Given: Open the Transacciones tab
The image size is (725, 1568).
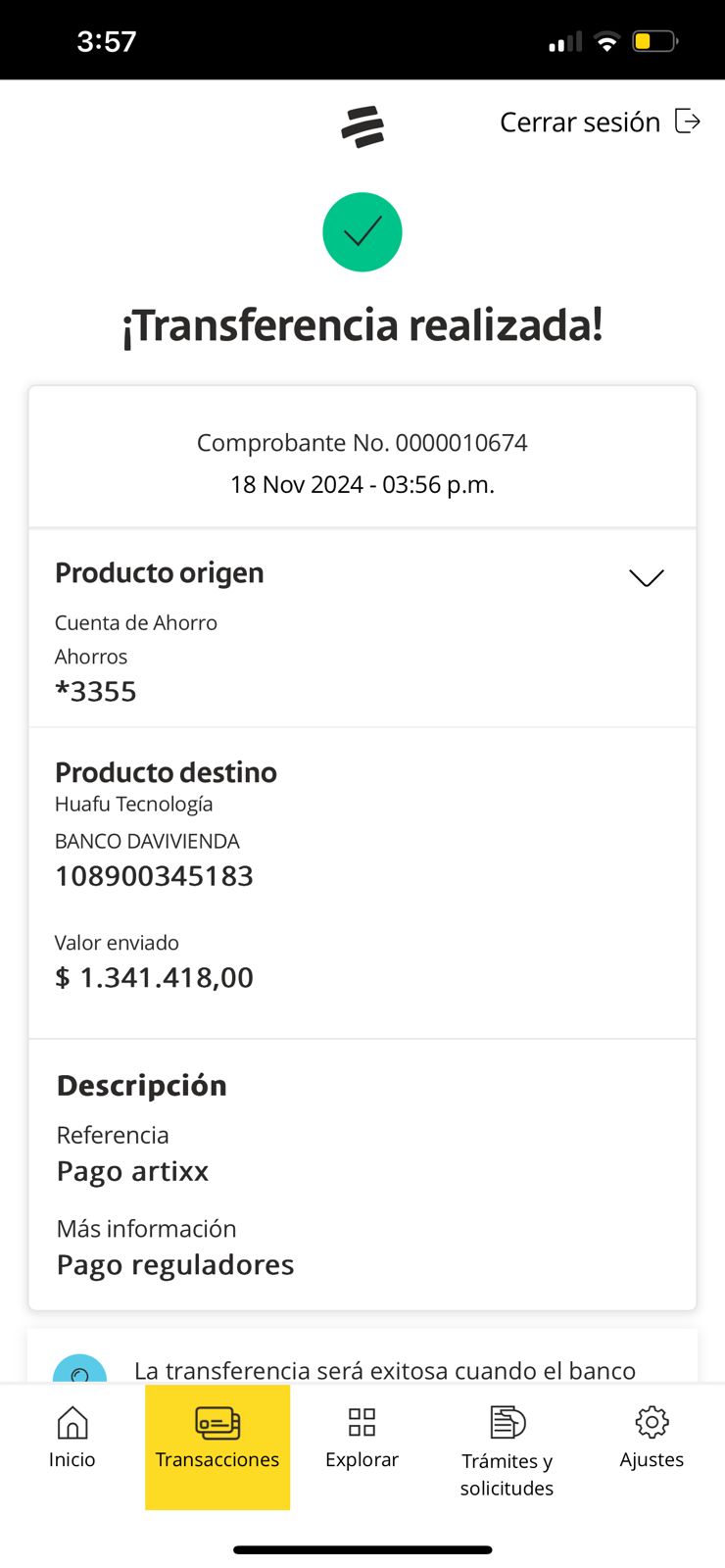Looking at the screenshot, I should [217, 1446].
